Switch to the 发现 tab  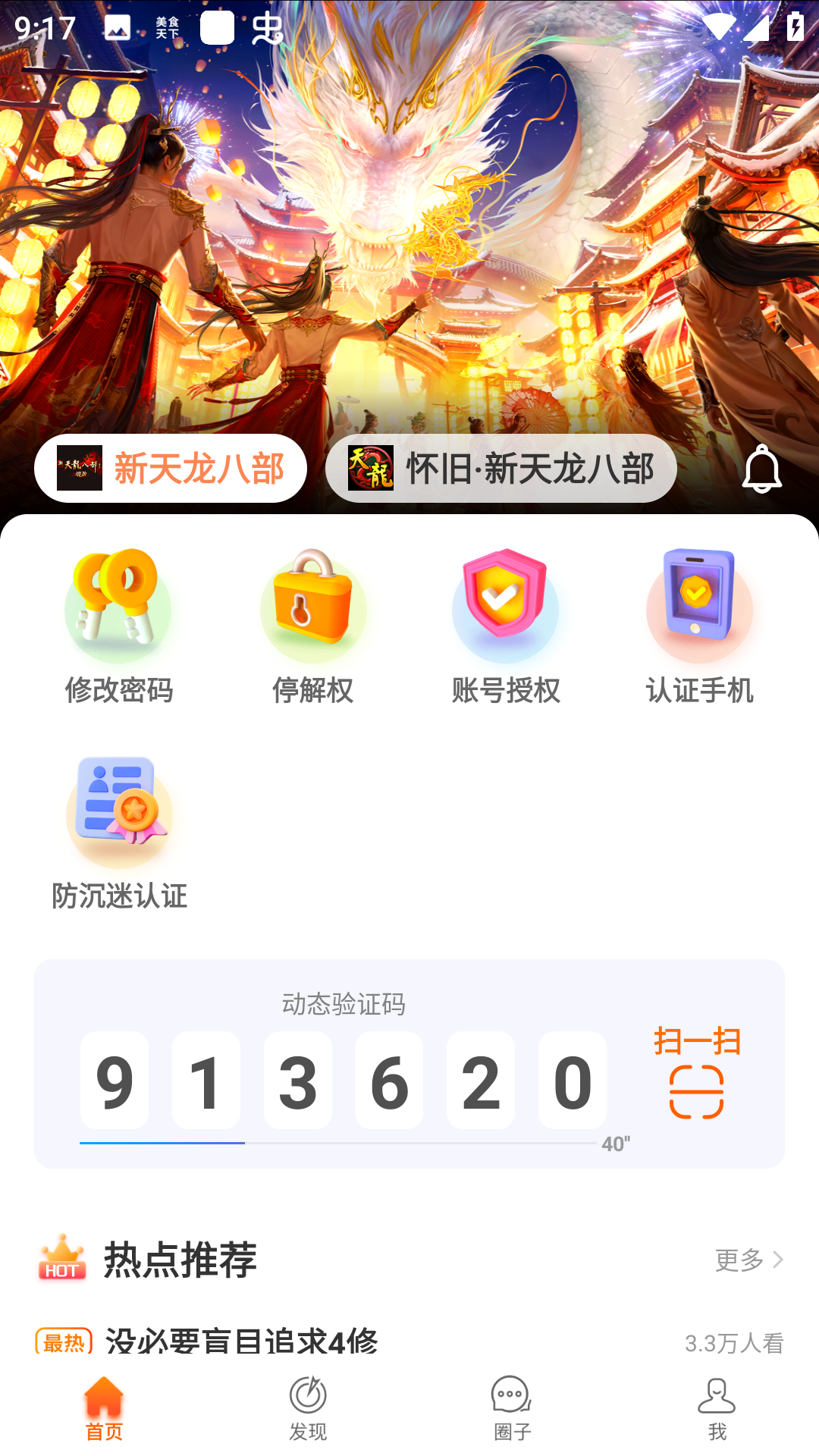pyautogui.click(x=308, y=1408)
